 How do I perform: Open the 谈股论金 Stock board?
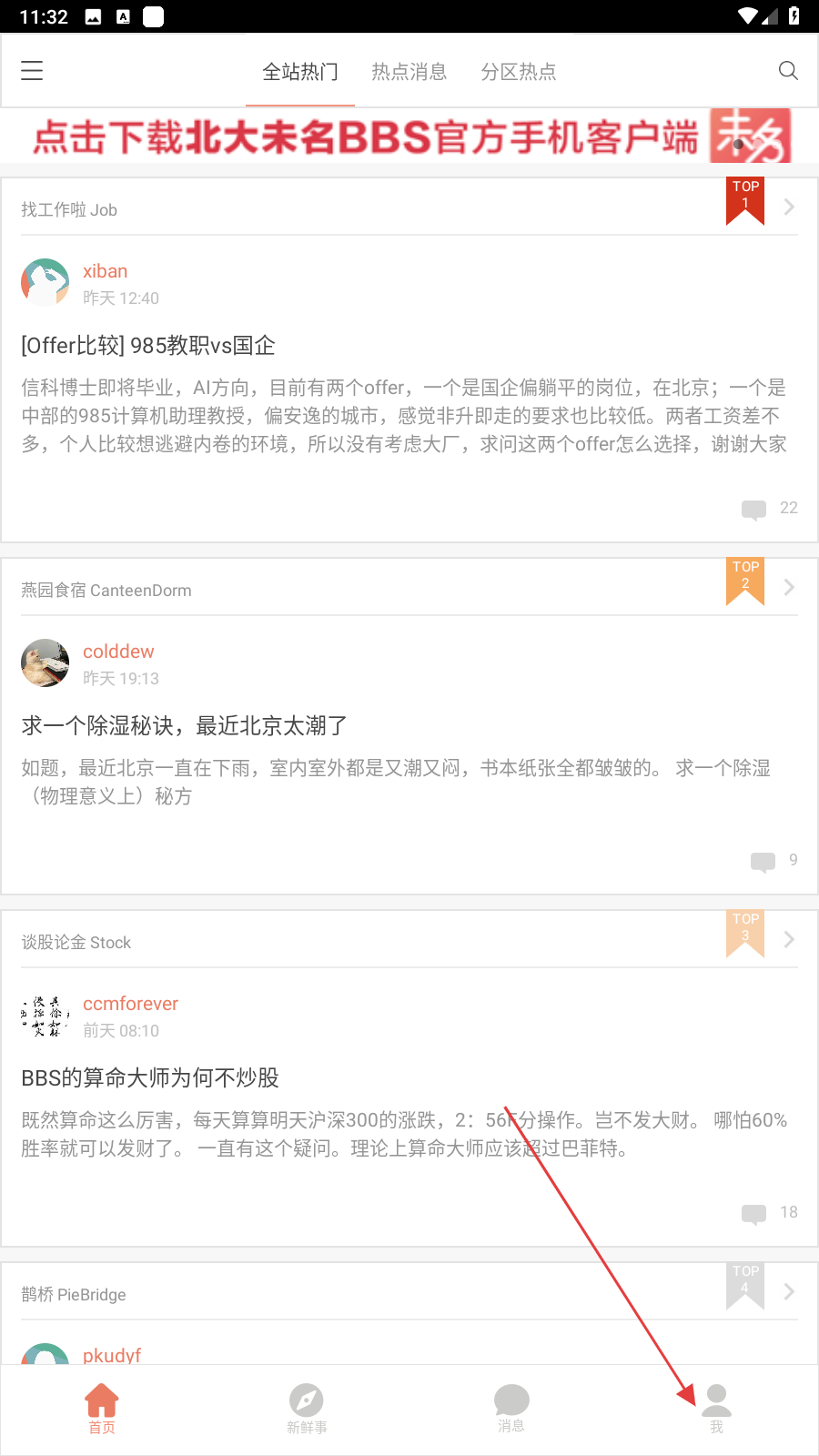pos(76,942)
